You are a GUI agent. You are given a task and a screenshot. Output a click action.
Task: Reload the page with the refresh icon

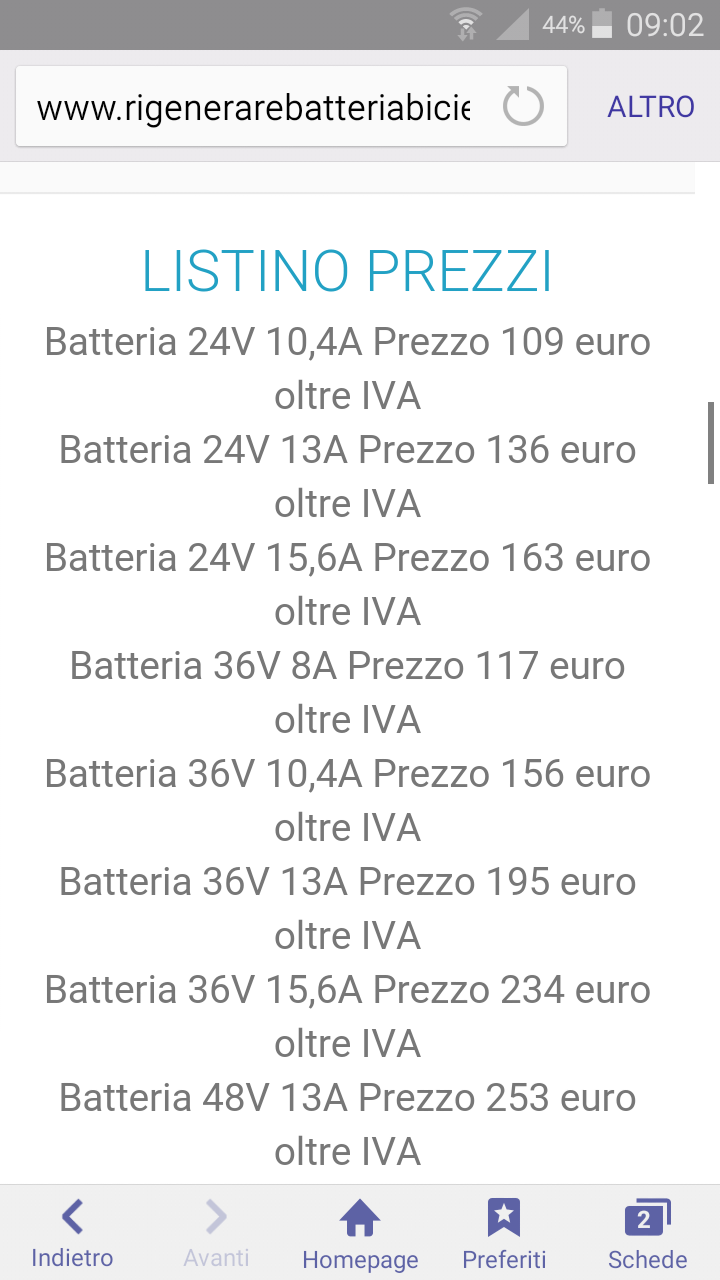click(x=523, y=106)
